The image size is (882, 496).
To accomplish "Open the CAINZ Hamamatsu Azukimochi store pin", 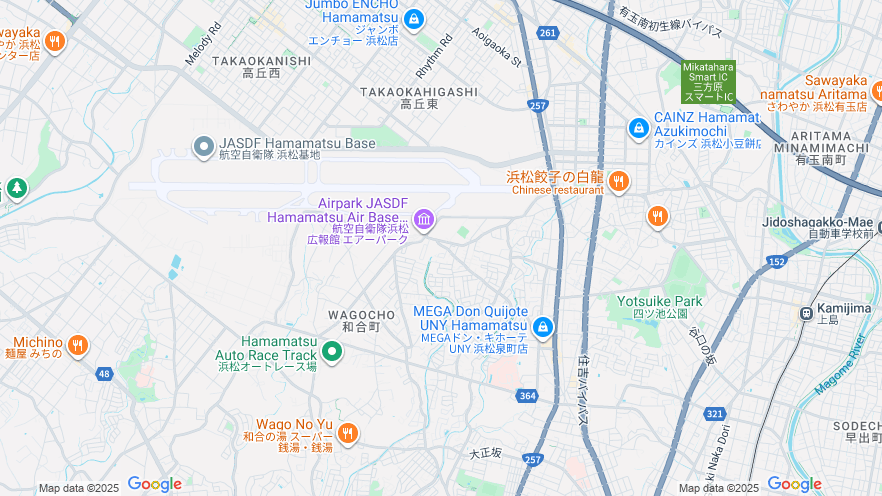I will coord(638,128).
